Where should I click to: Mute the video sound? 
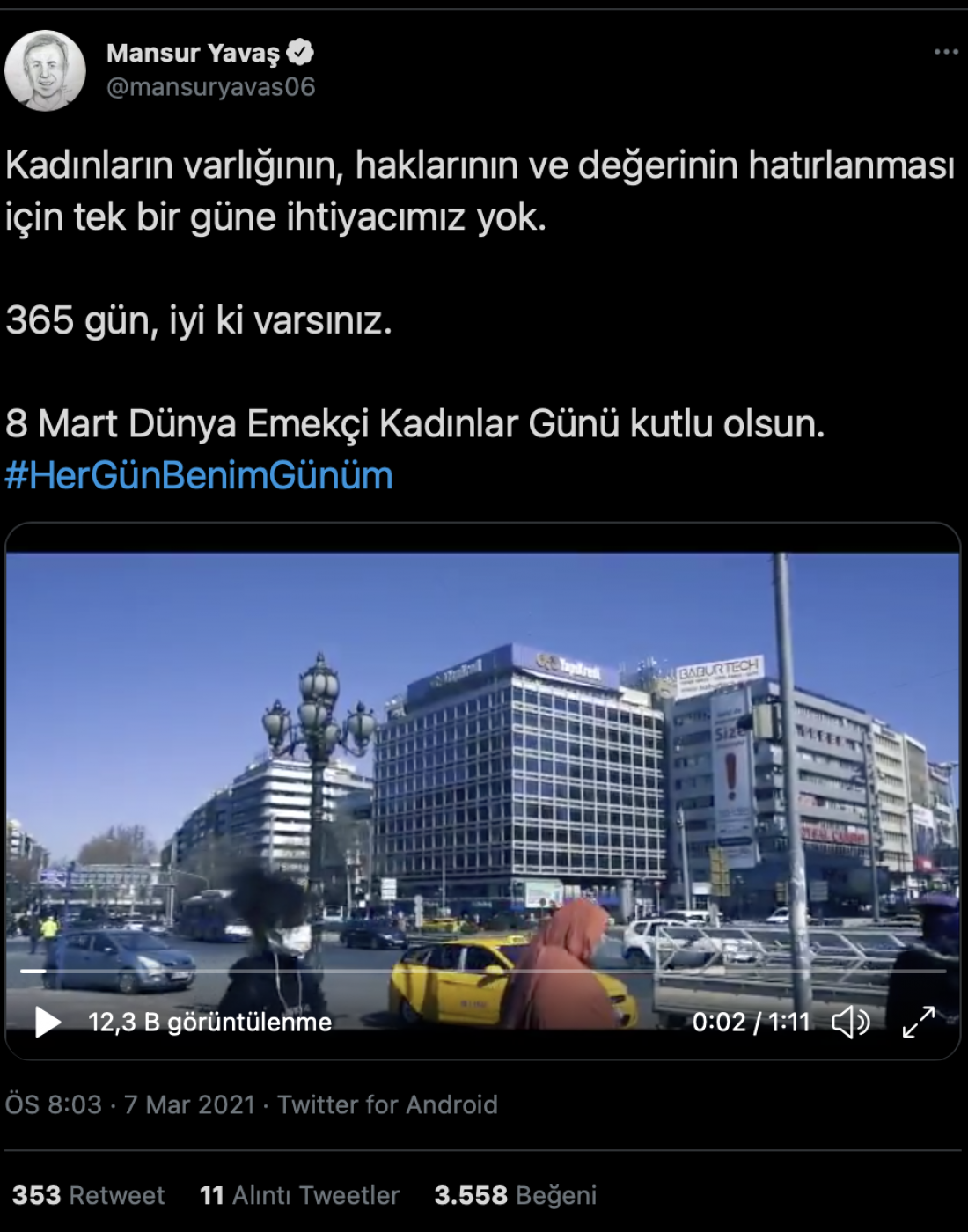coord(850,1022)
